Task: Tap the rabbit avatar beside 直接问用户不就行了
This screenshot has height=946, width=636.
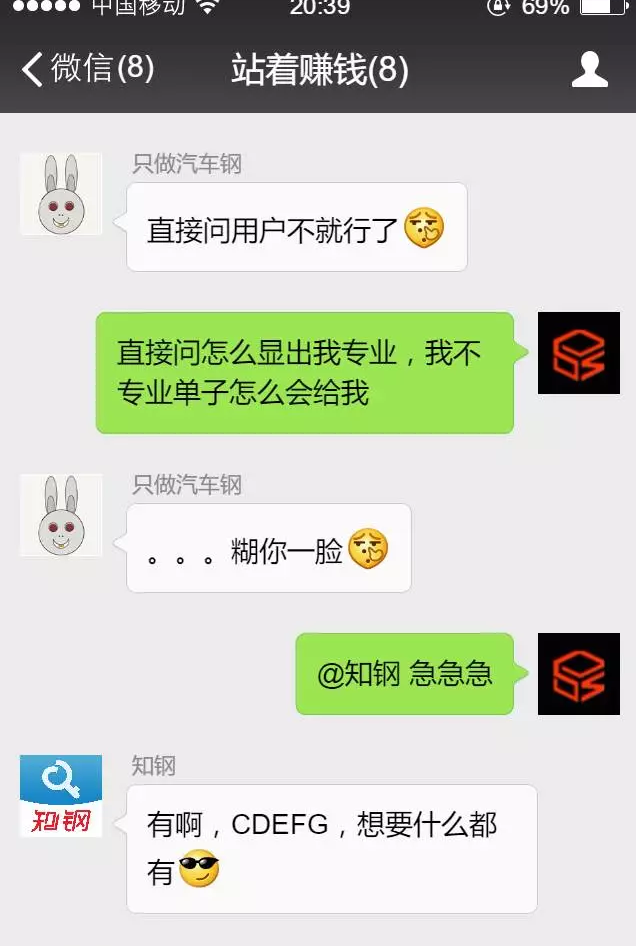Action: pyautogui.click(x=61, y=194)
